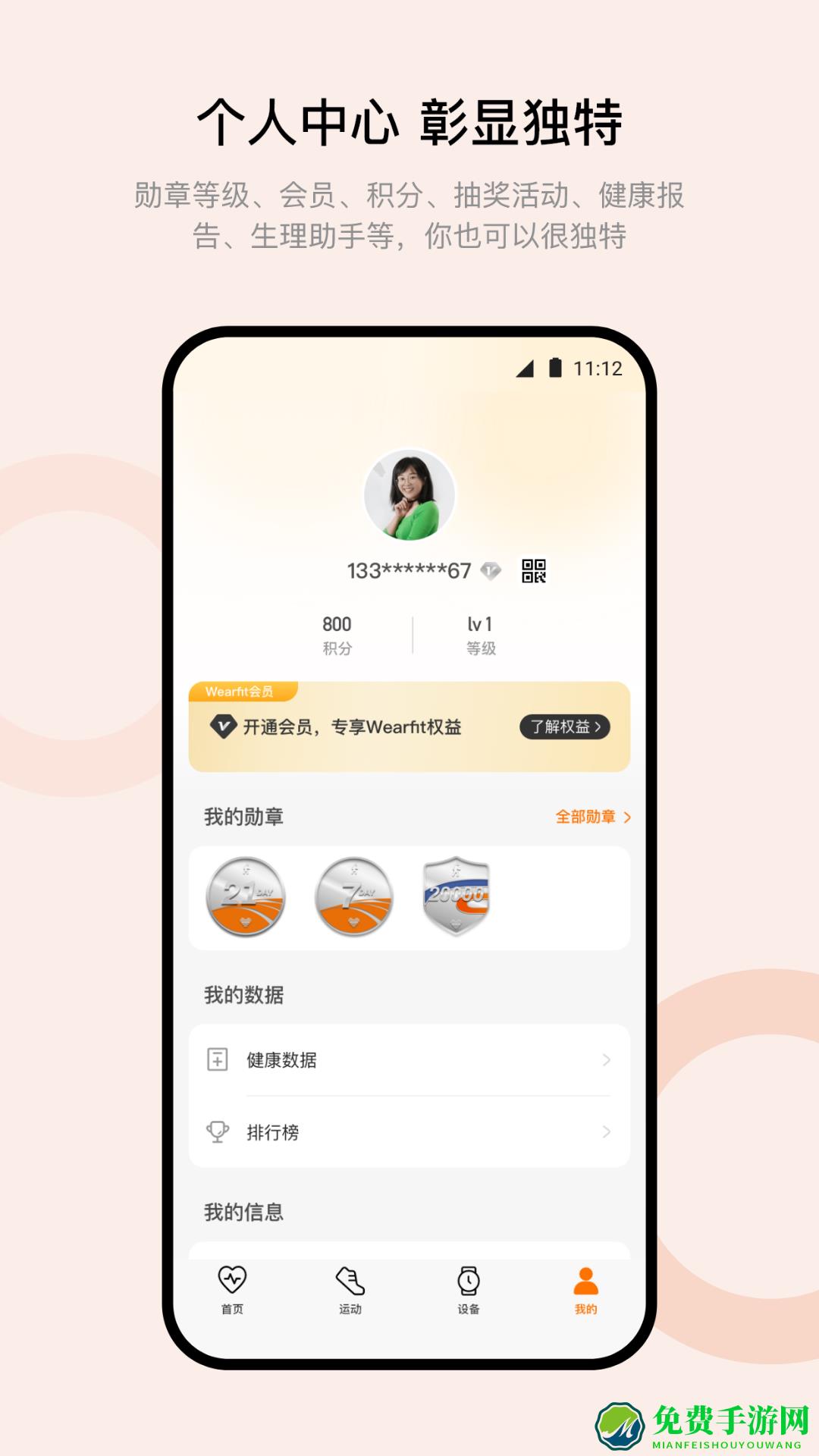Check the battery status indicator
The height and width of the screenshot is (1456, 819).
pos(554,366)
